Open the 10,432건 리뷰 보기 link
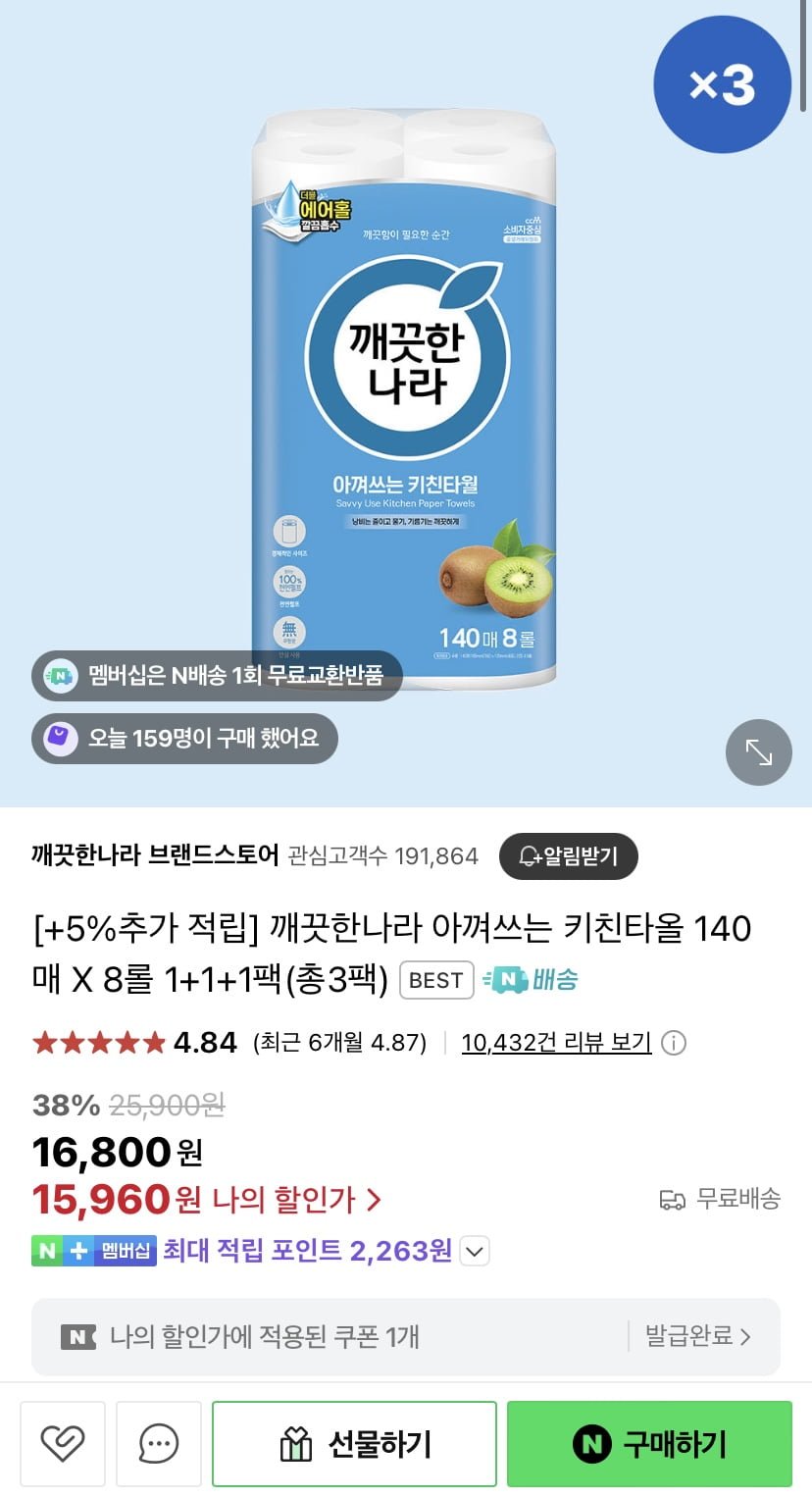The height and width of the screenshot is (1497, 812). point(556,1042)
